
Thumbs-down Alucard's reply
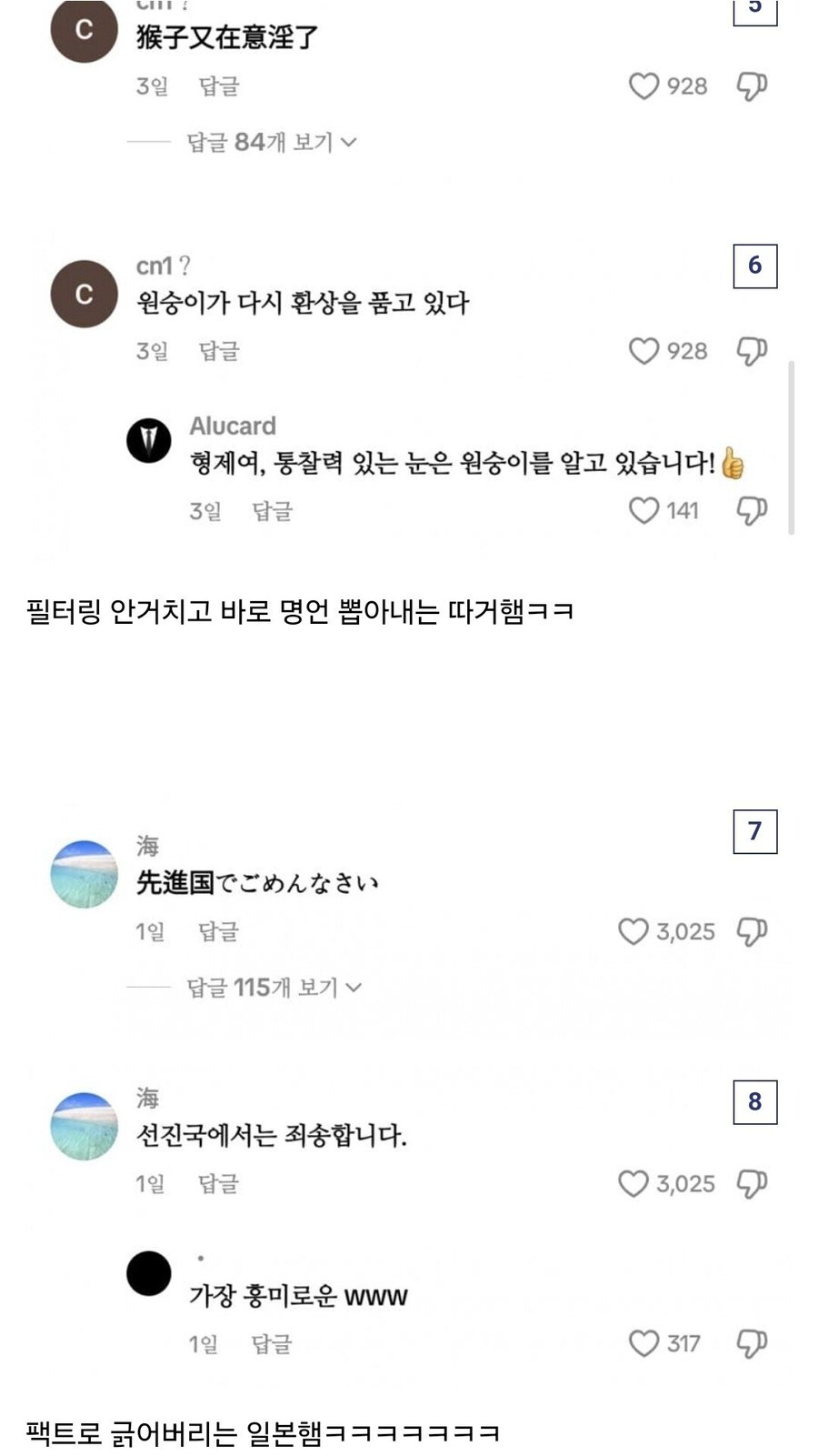pyautogui.click(x=753, y=510)
